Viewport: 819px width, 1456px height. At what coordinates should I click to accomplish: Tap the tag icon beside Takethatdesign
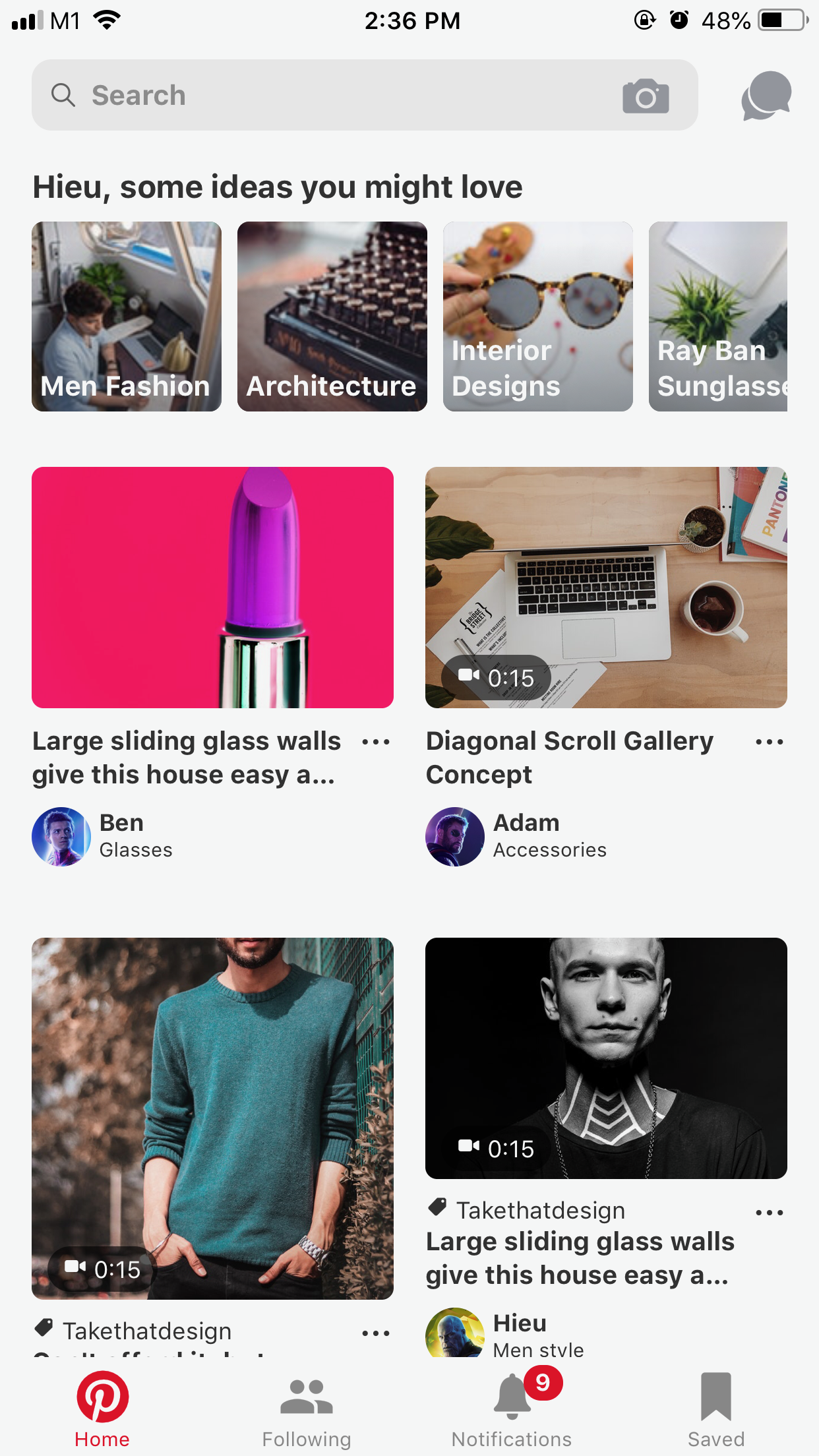tap(437, 1210)
